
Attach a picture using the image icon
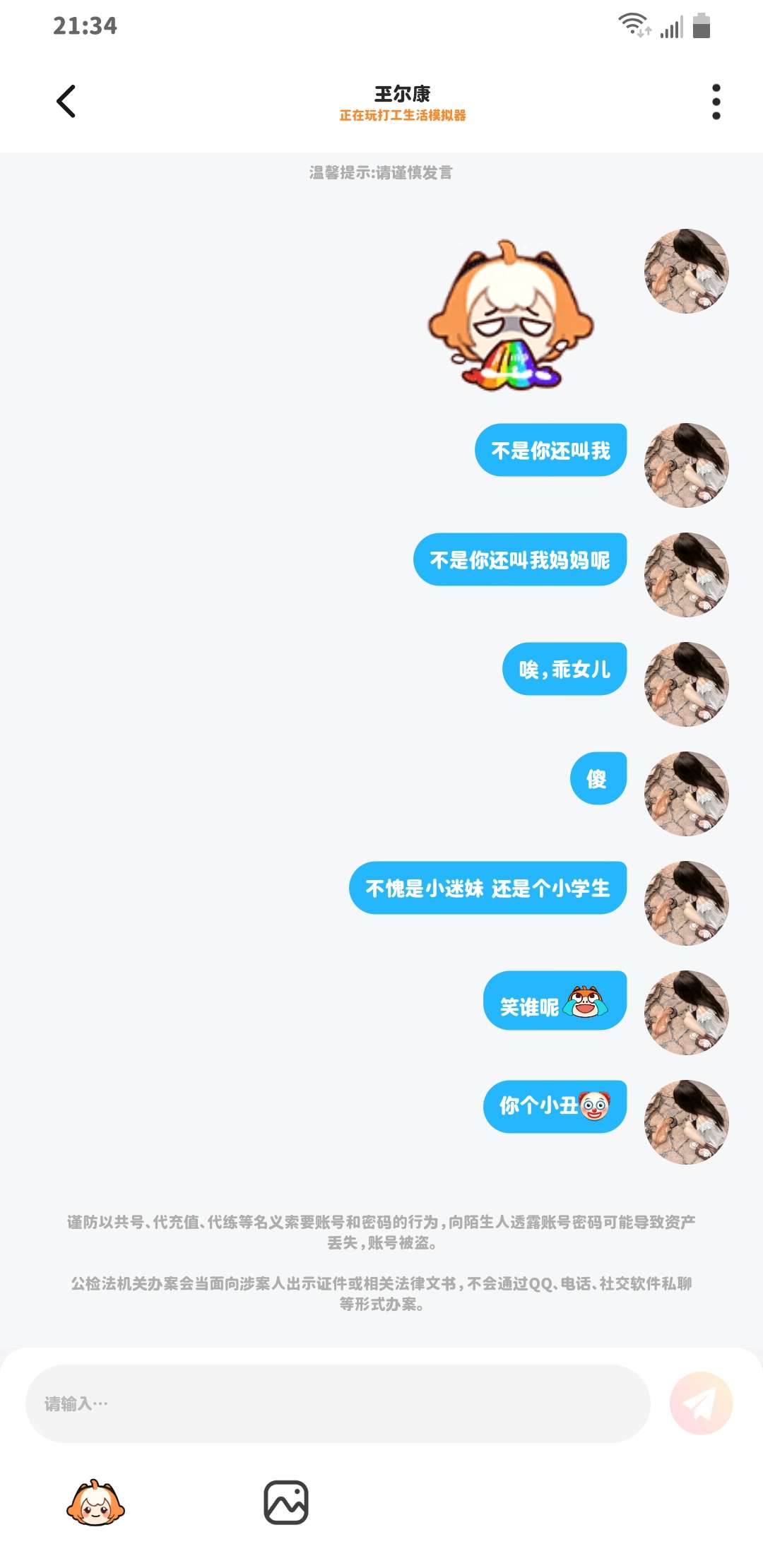coord(286,1502)
